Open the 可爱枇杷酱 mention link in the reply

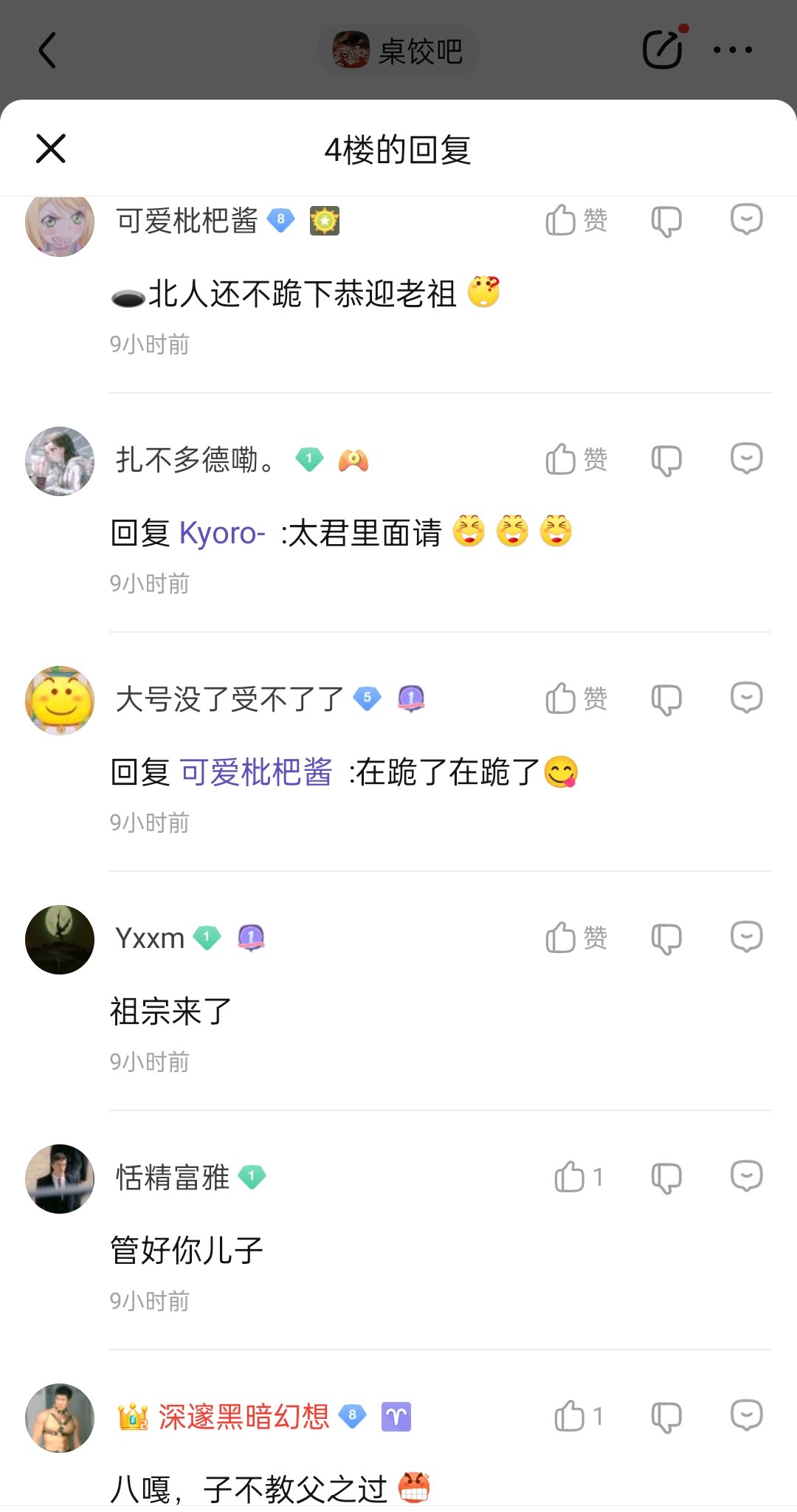[256, 772]
